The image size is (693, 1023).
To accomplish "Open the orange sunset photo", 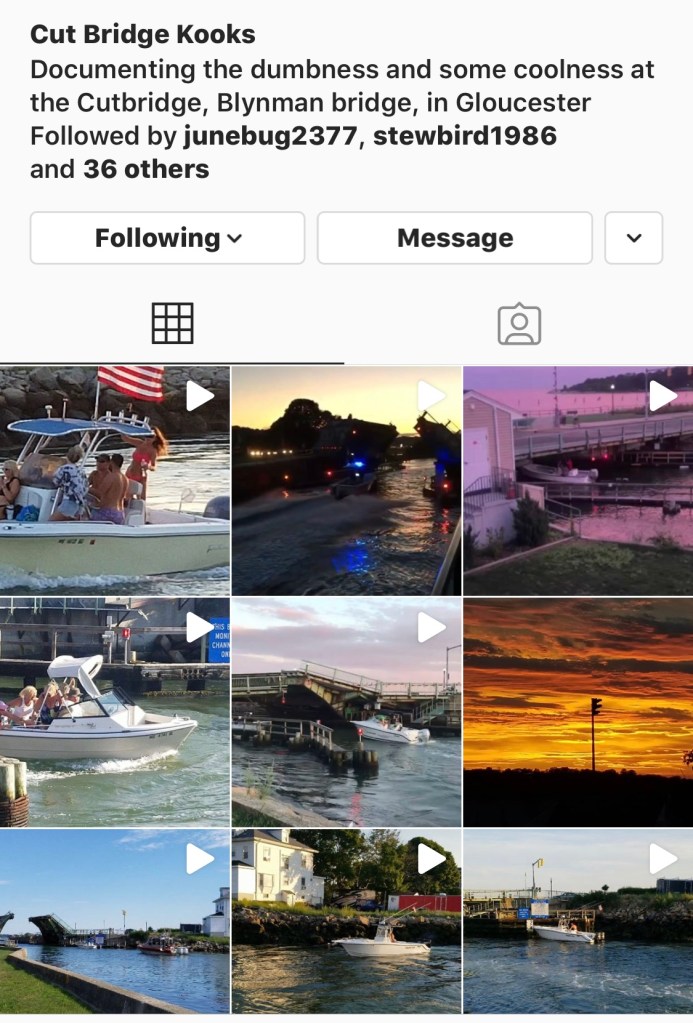I will 578,712.
